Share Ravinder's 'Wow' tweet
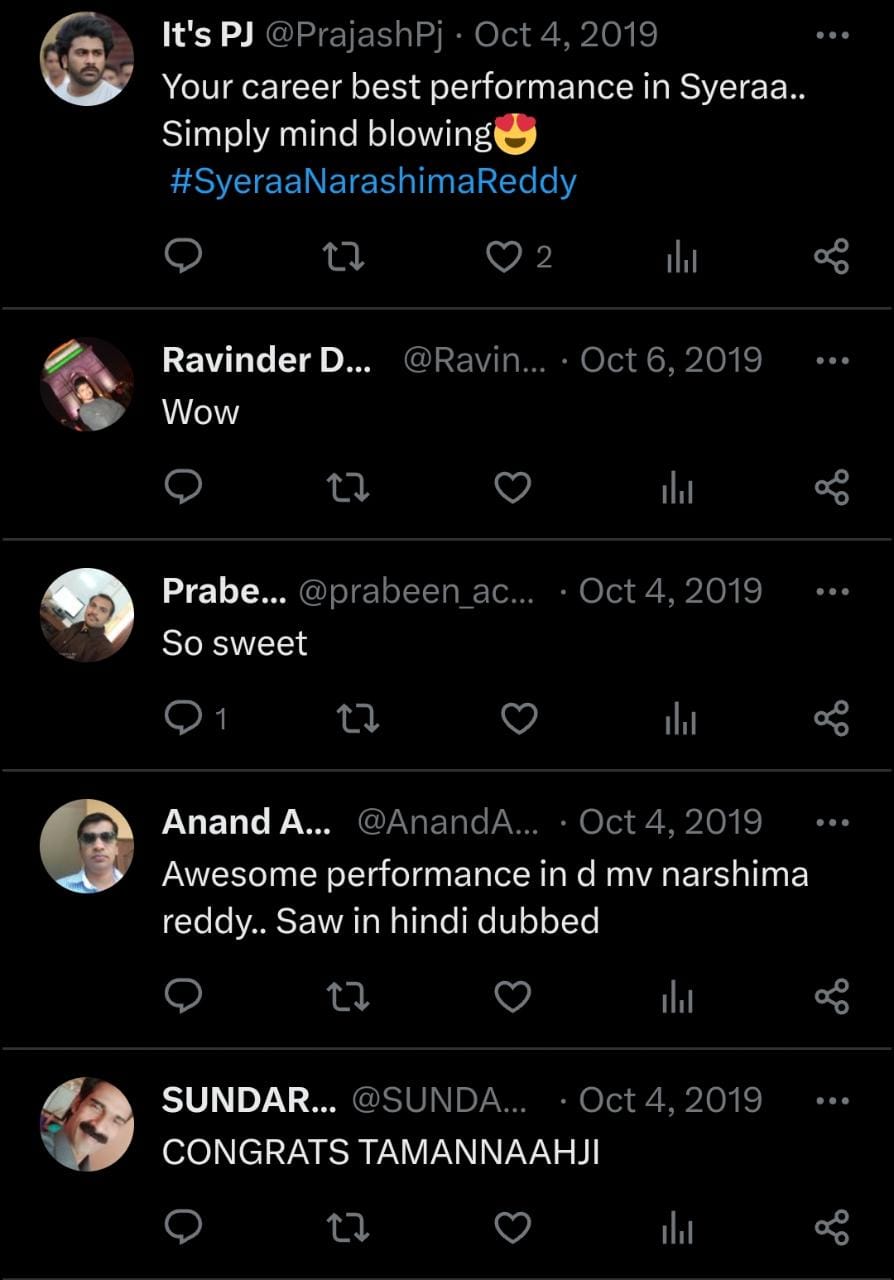 (x=831, y=488)
